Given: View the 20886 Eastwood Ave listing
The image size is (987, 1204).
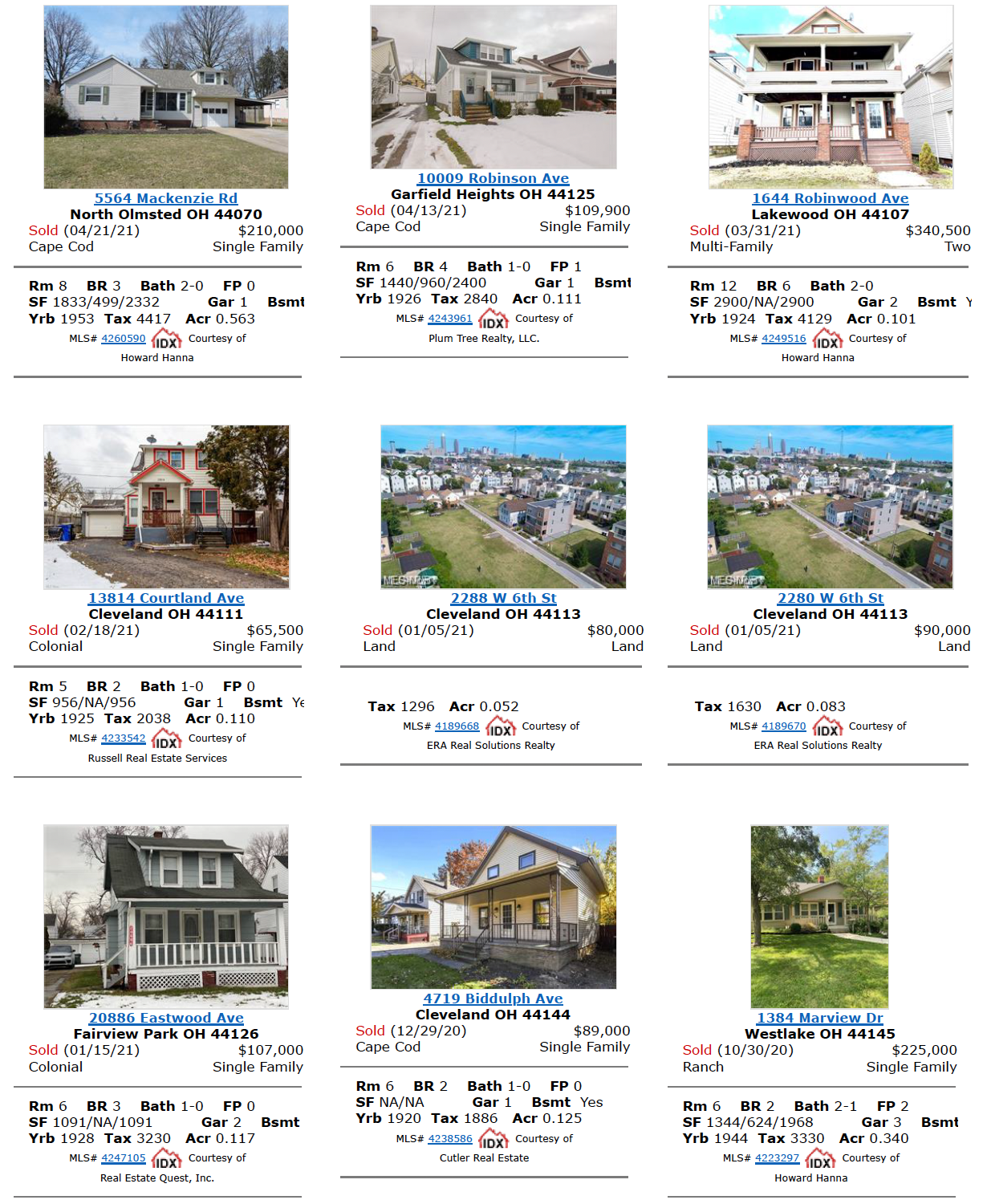Looking at the screenshot, I should tap(166, 1018).
